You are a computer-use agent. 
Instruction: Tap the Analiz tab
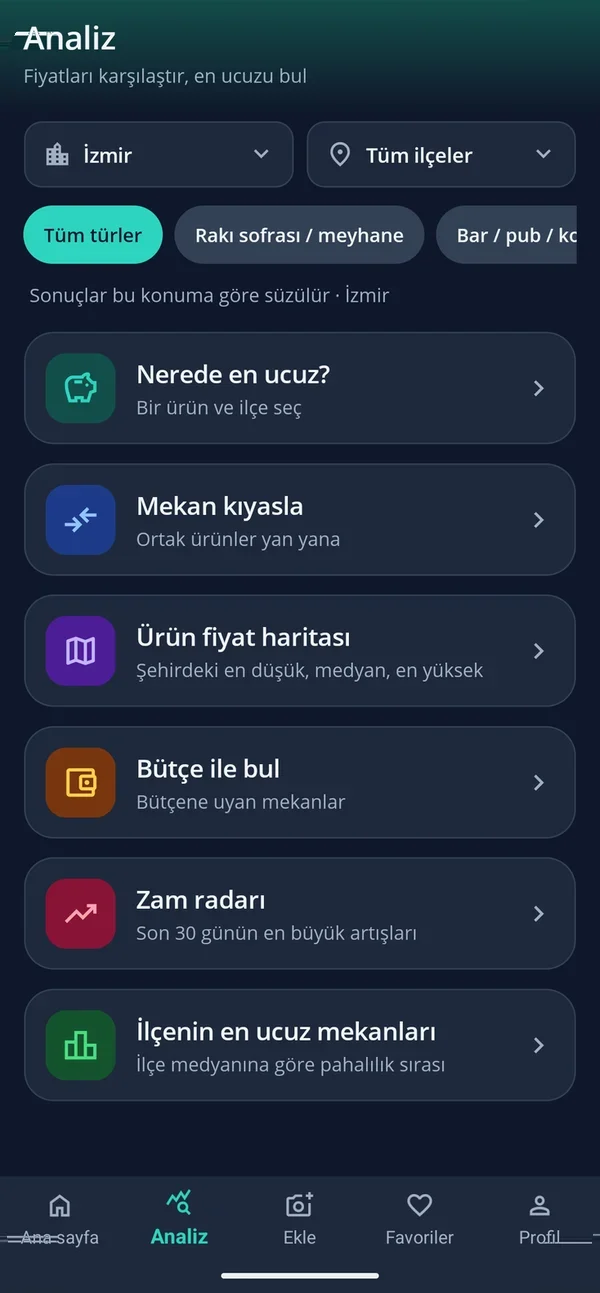pyautogui.click(x=180, y=1219)
